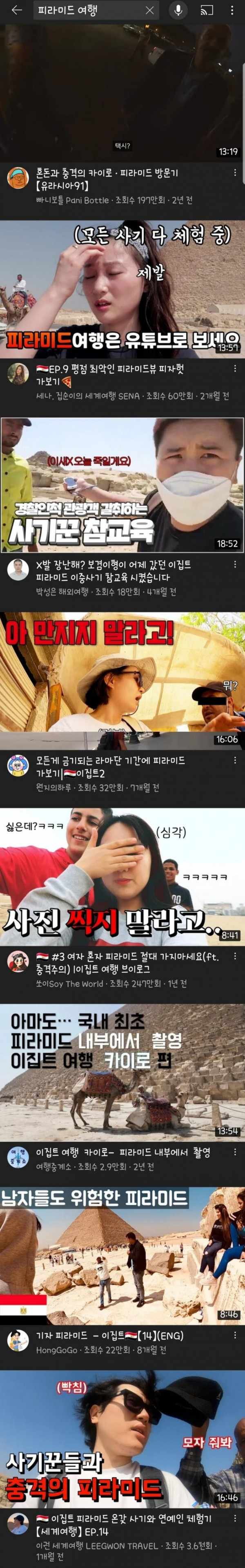245x1568 pixels.
Task: Open options for 박성은 해외여행 video
Action: (x=235, y=564)
